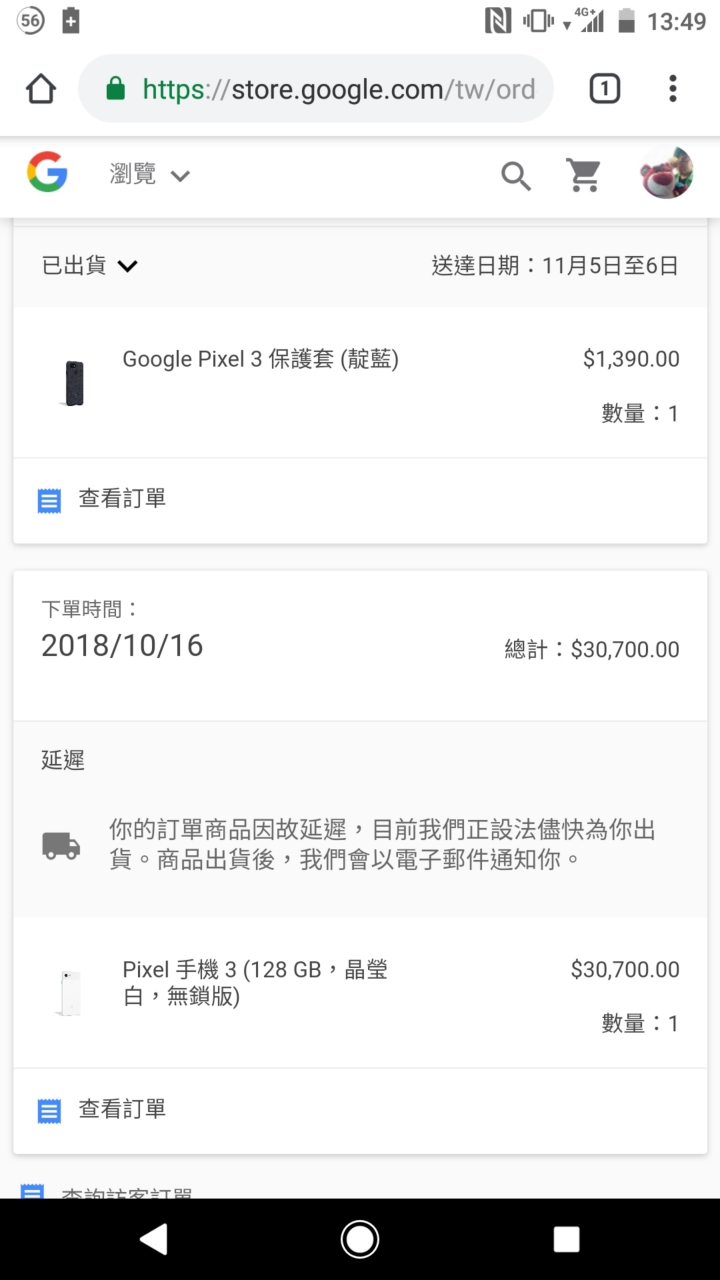Search the Google Store
Image resolution: width=720 pixels, height=1280 pixels.
(x=515, y=176)
